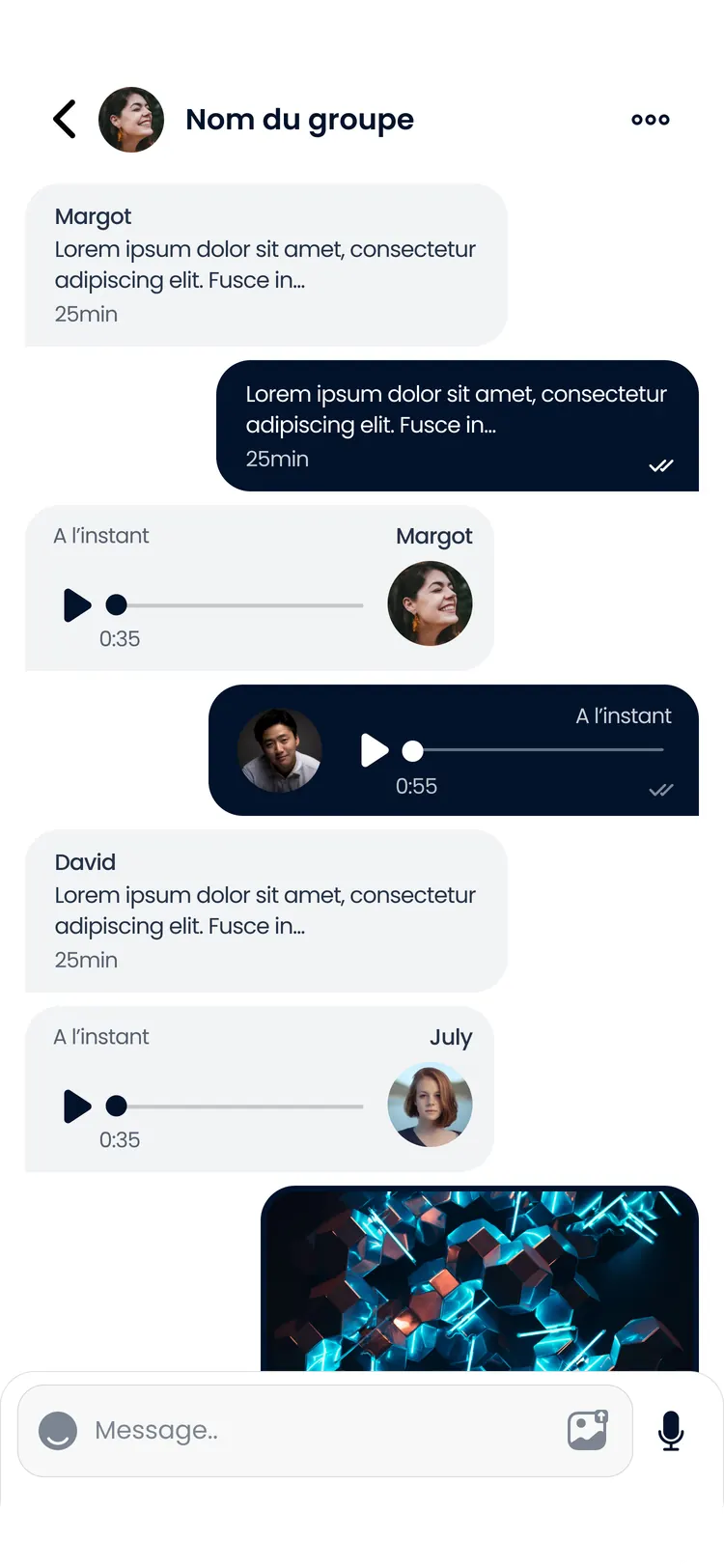Open the three-dot options menu
The width and height of the screenshot is (724, 1568).
(651, 120)
